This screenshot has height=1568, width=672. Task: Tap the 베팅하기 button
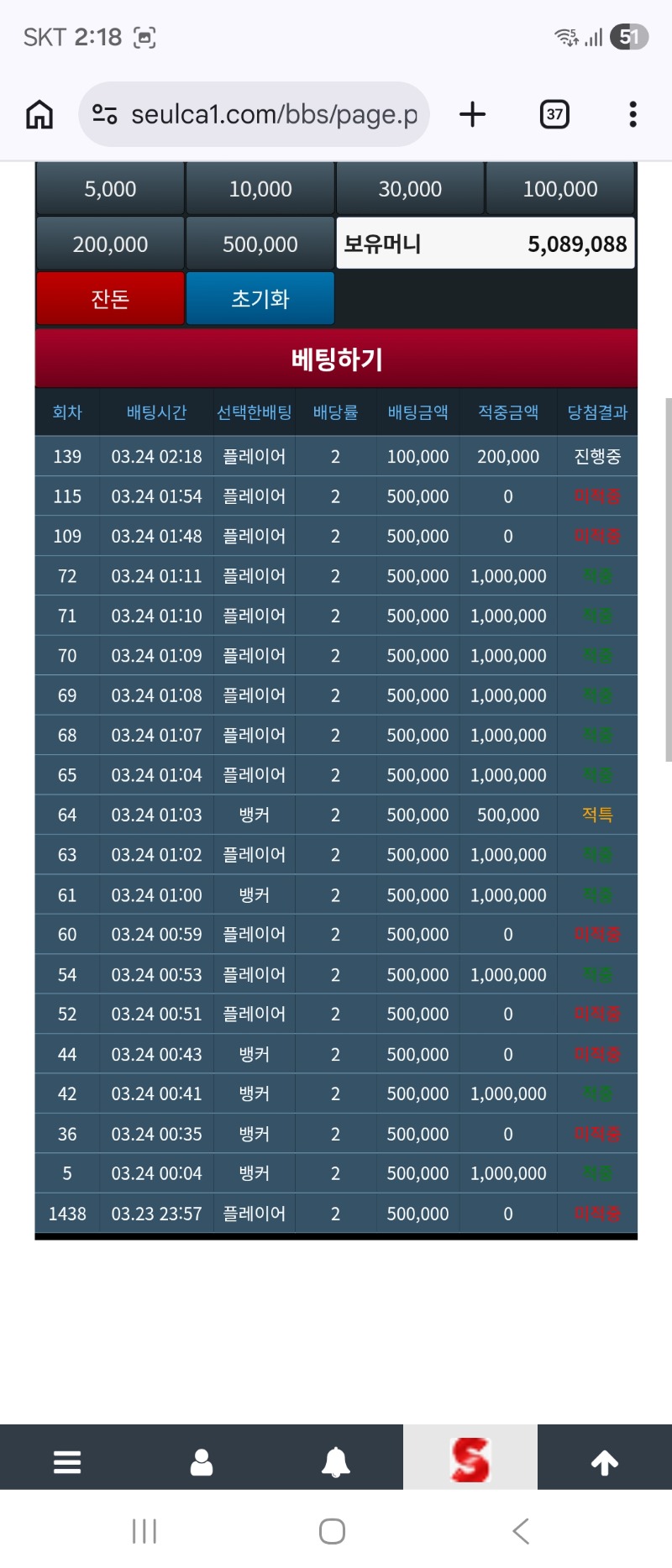pos(336,359)
